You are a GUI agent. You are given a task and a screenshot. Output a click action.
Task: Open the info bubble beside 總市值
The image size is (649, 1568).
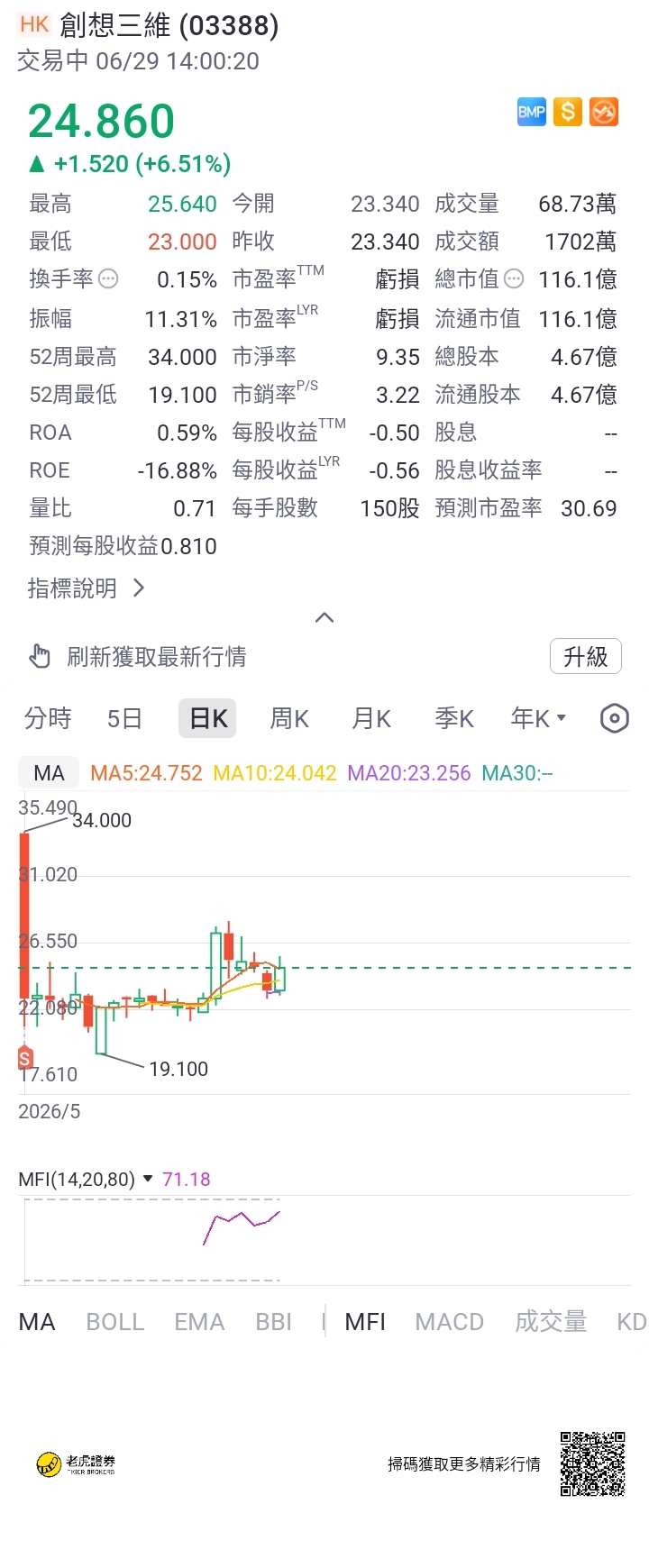[x=514, y=279]
